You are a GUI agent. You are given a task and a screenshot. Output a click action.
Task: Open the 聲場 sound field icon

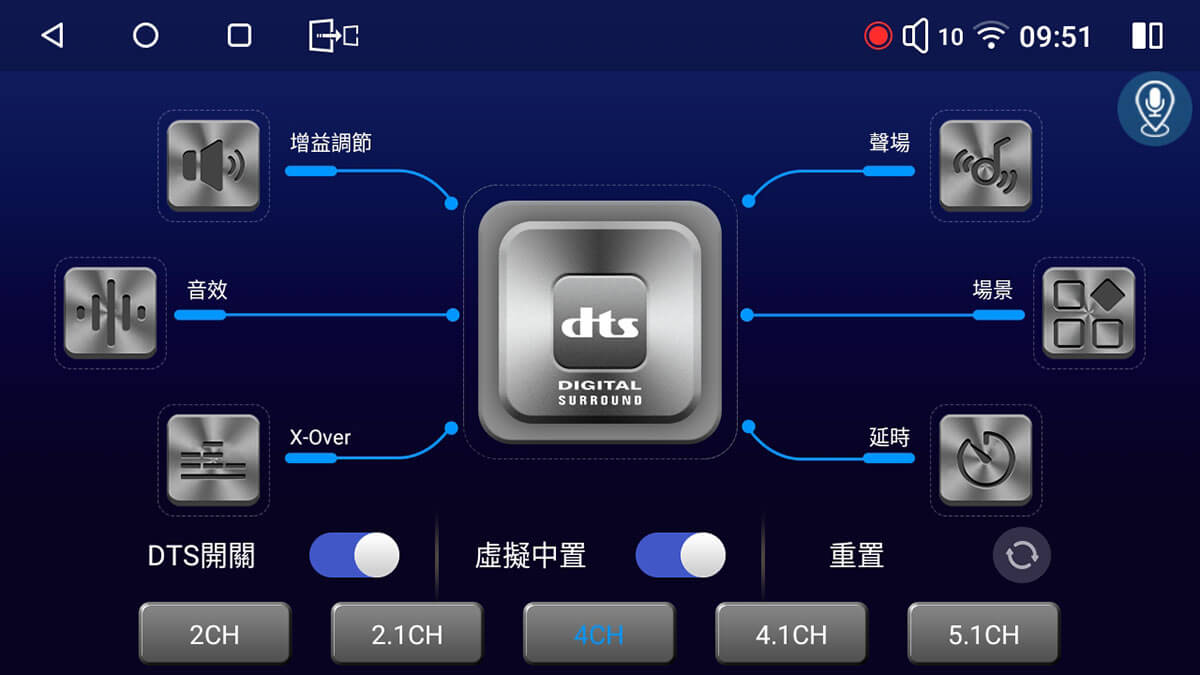click(x=985, y=165)
